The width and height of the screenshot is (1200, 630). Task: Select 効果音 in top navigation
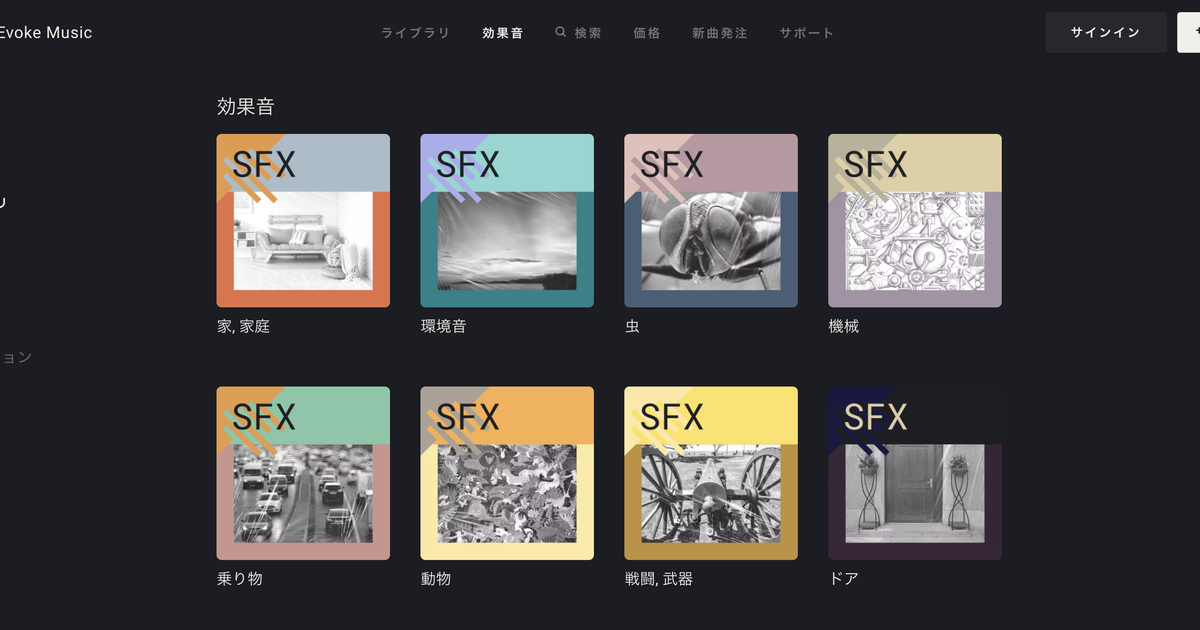coord(502,33)
